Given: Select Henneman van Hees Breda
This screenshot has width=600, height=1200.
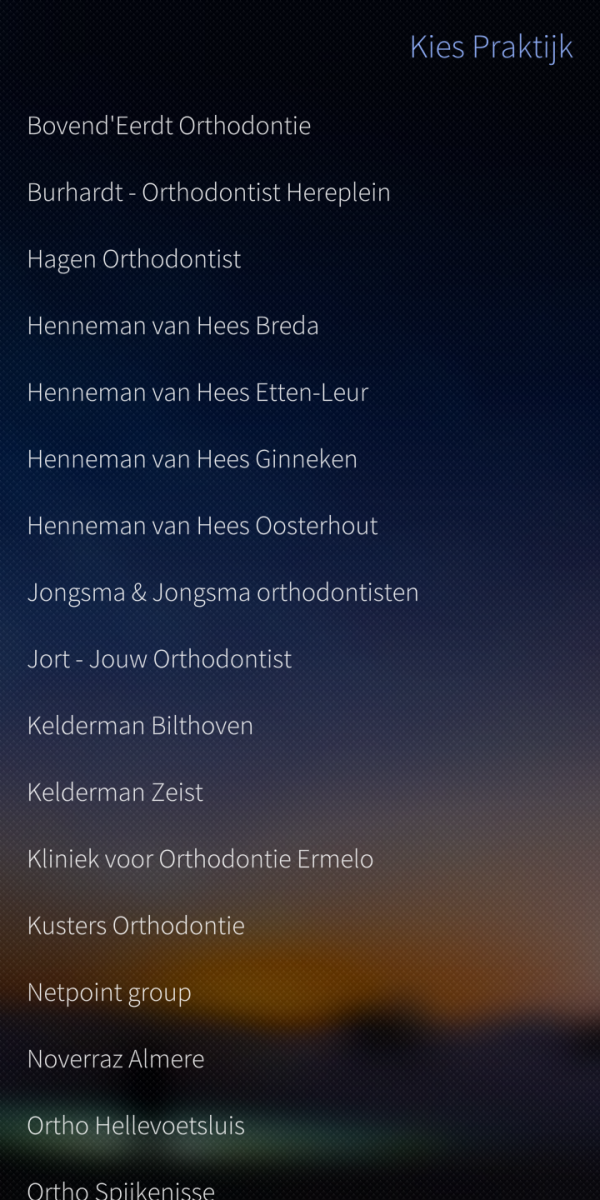Looking at the screenshot, I should coord(173,326).
